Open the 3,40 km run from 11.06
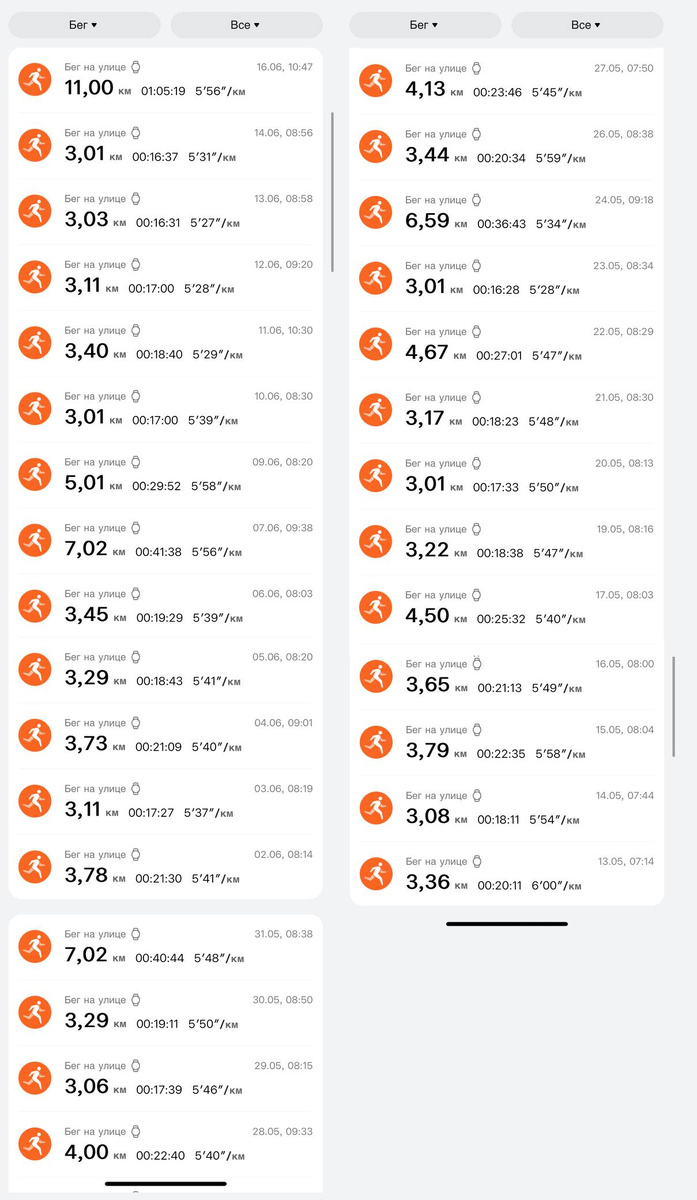The width and height of the screenshot is (697, 1200). pyautogui.click(x=165, y=342)
